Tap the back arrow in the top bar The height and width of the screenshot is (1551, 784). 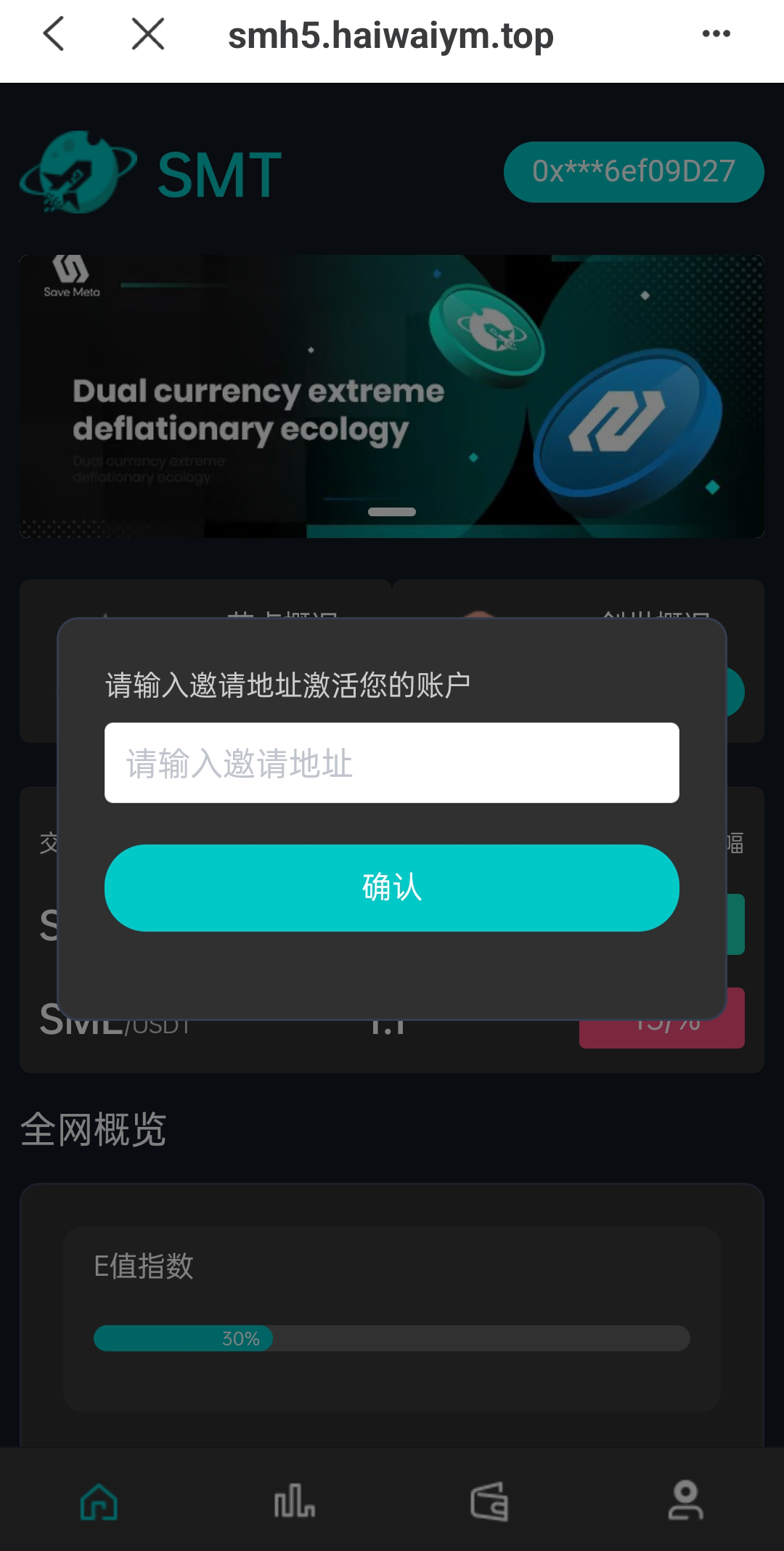pos(52,34)
